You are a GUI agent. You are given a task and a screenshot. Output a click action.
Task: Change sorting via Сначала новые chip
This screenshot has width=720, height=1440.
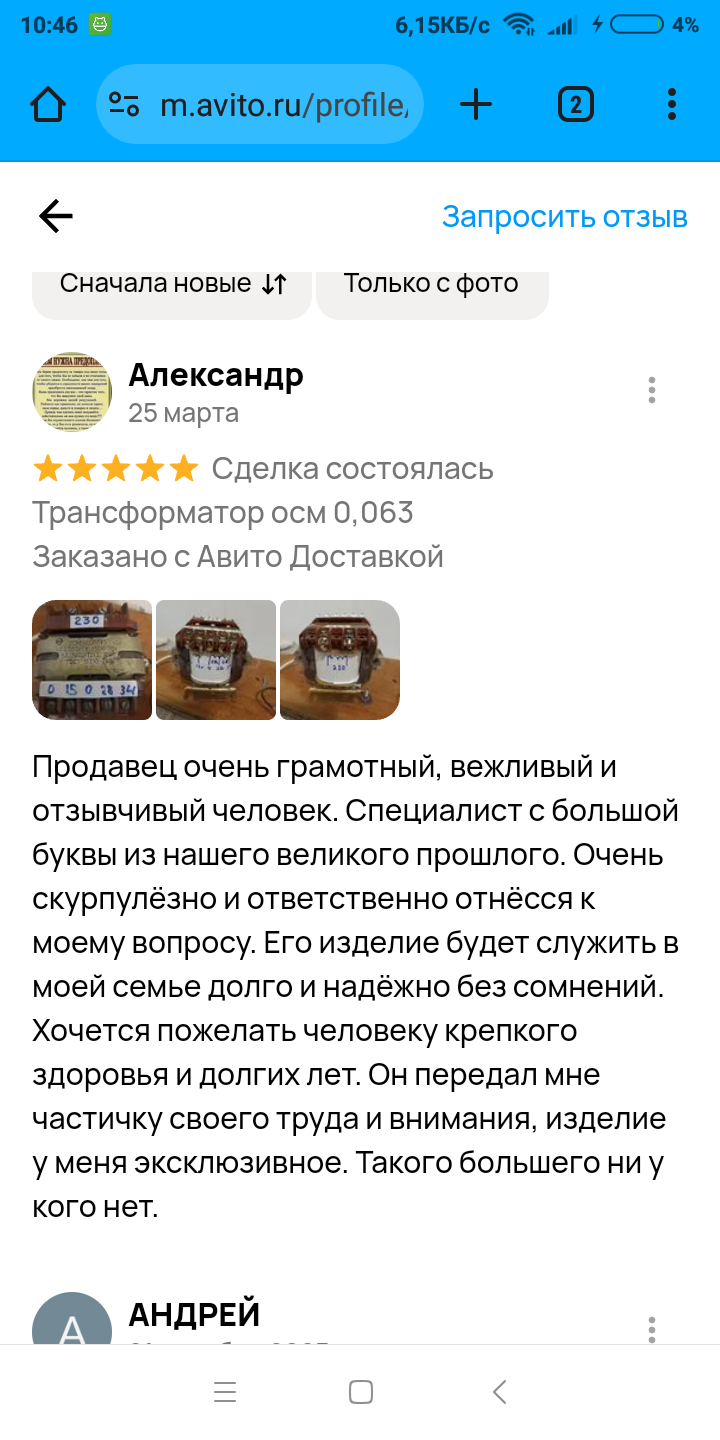point(172,284)
